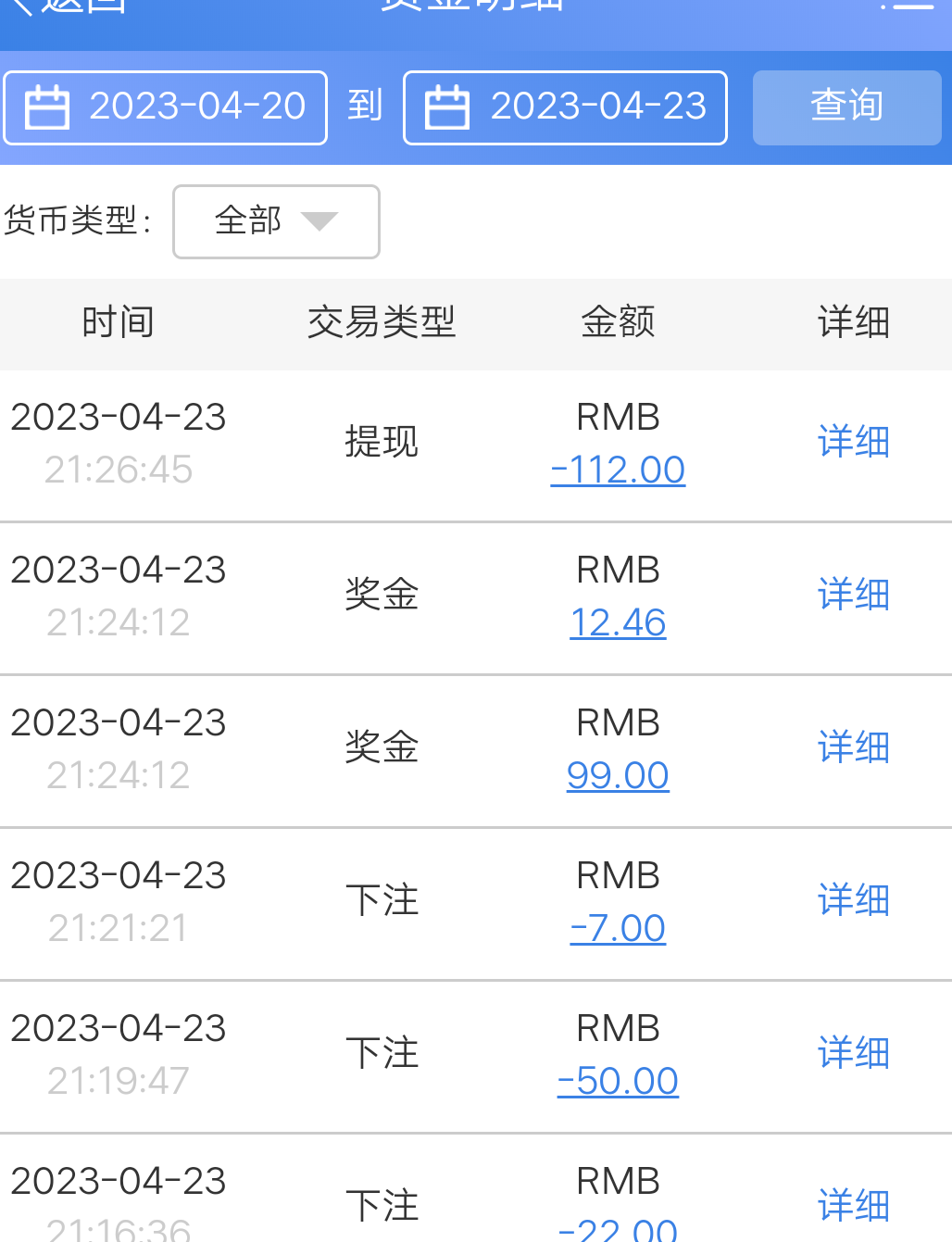The width and height of the screenshot is (952, 1242).
Task: Expand the 货币类型 dropdown showing 全部
Action: pyautogui.click(x=276, y=221)
